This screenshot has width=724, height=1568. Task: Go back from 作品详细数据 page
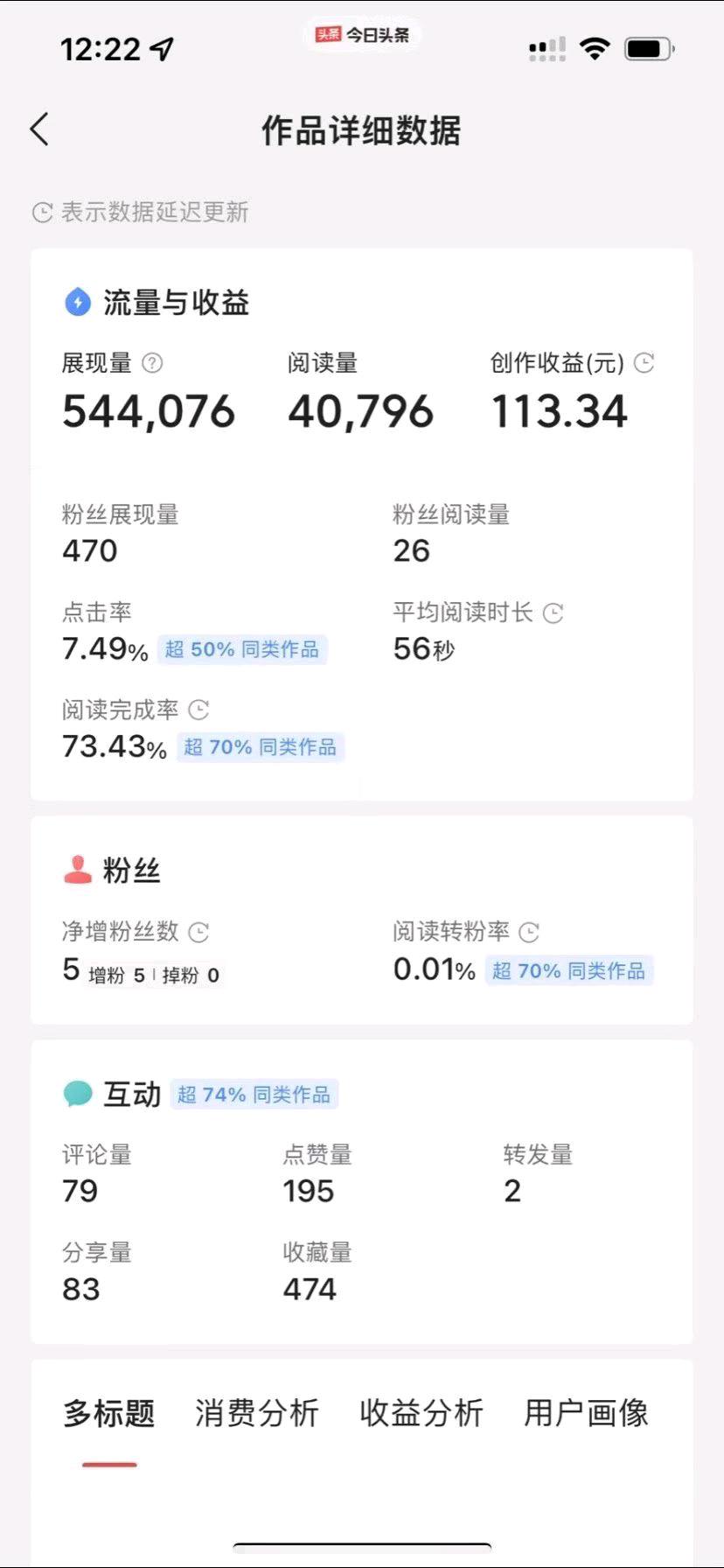pos(40,129)
